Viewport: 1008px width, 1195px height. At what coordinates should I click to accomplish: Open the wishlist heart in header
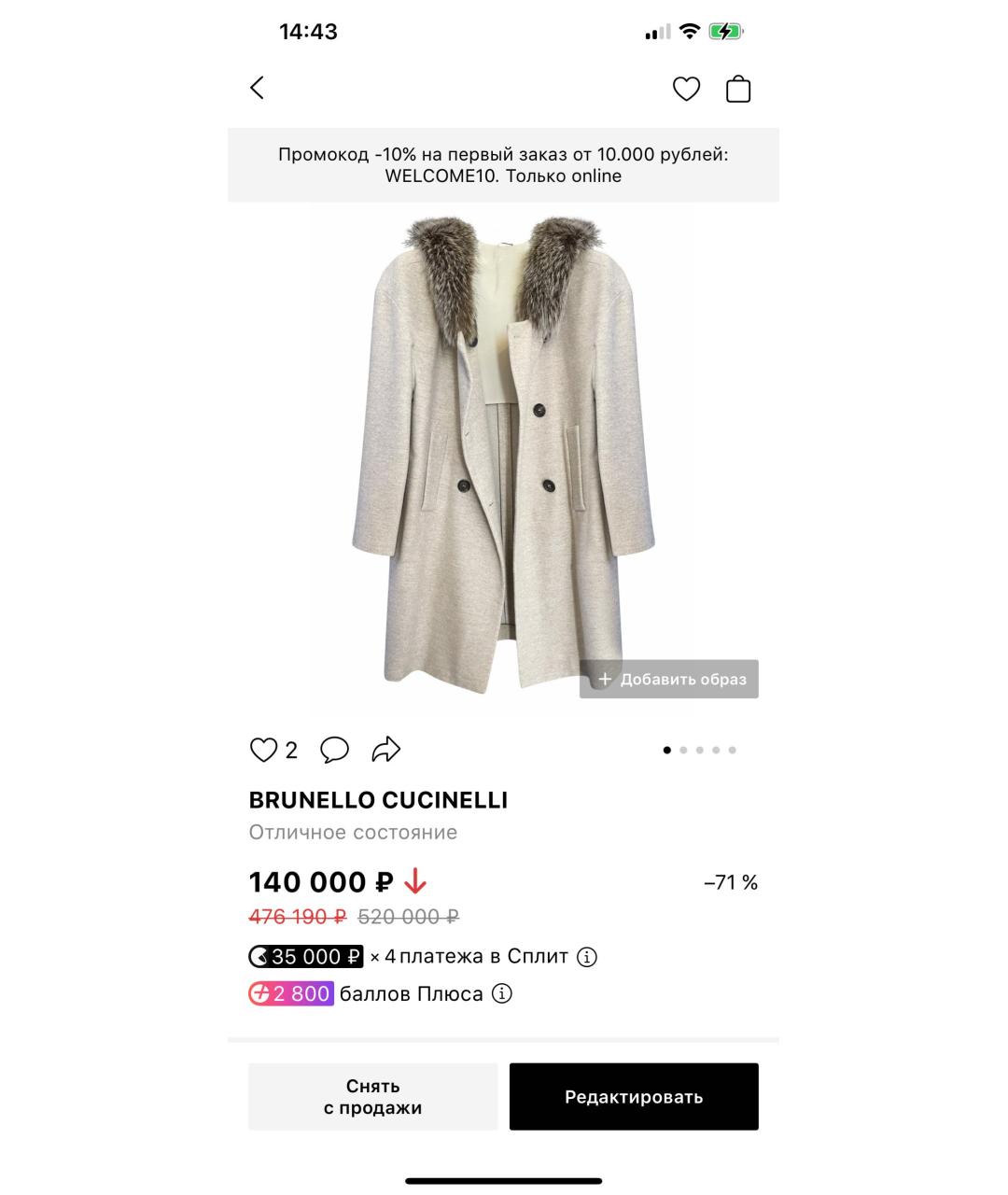pyautogui.click(x=686, y=89)
